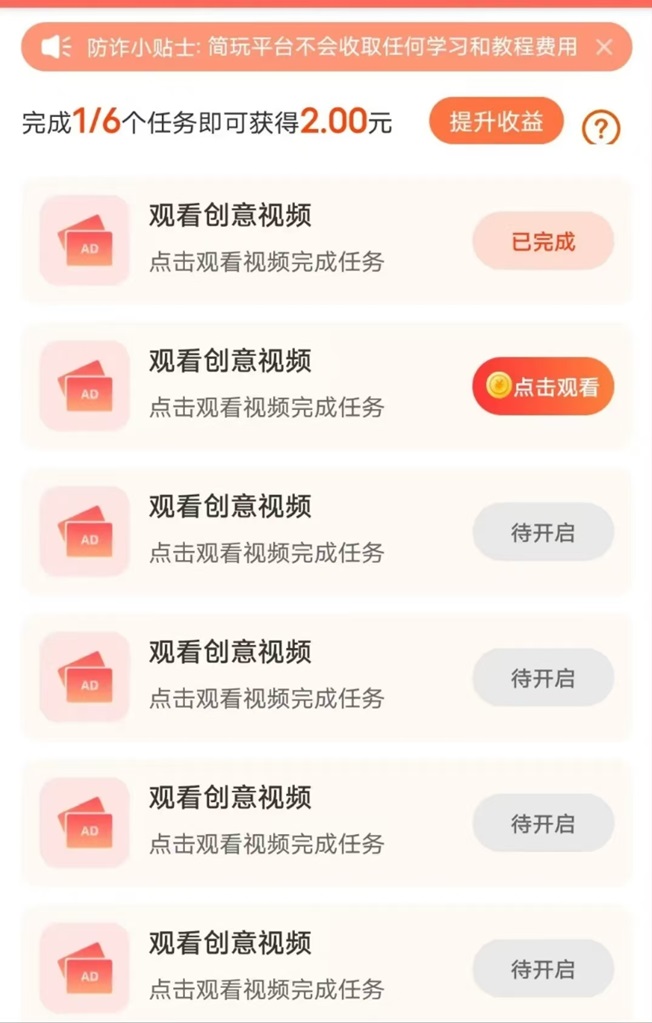Open the question mark help icon
652x1023 pixels.
pyautogui.click(x=601, y=128)
